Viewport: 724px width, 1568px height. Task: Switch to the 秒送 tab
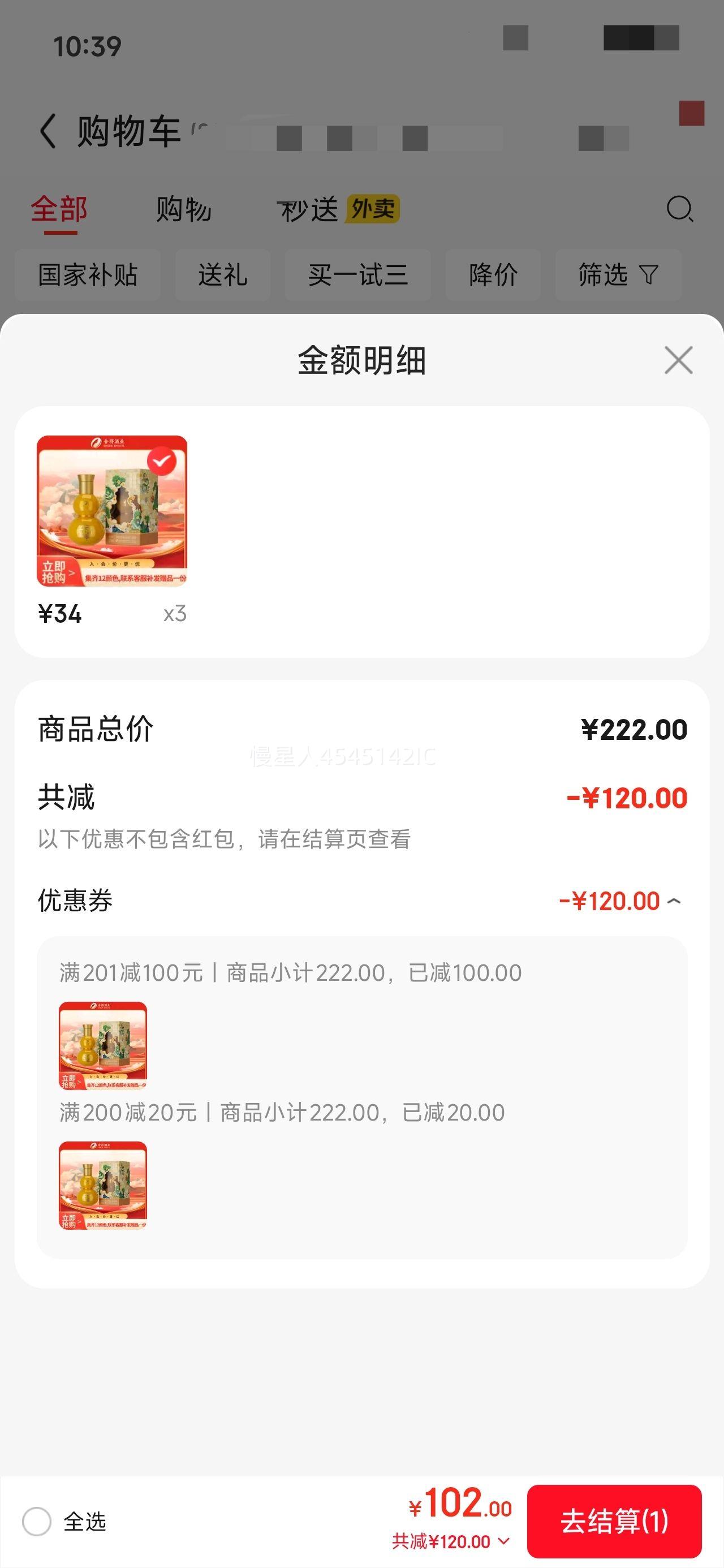pos(309,209)
